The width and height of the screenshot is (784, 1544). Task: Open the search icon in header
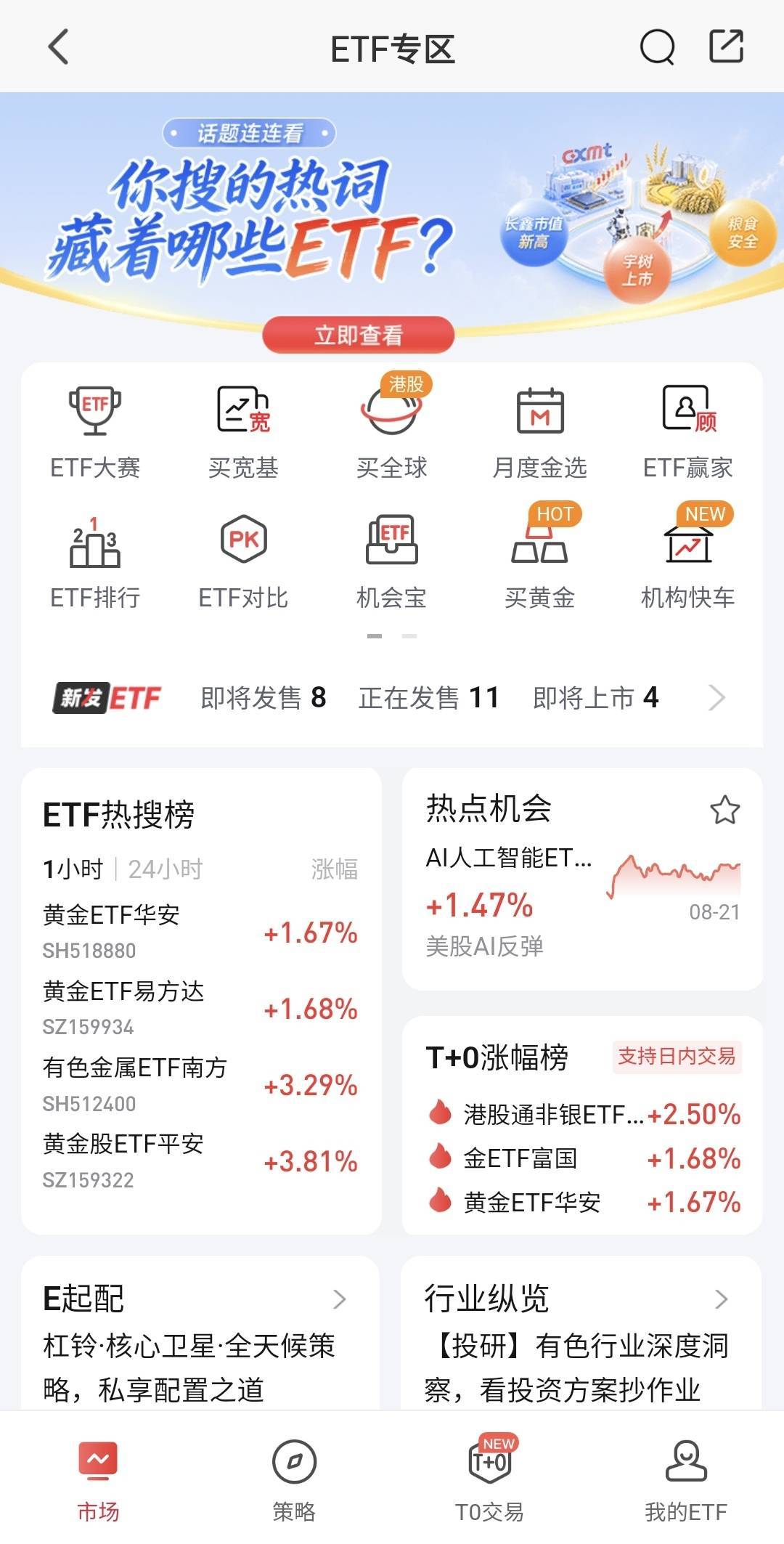coord(657,47)
